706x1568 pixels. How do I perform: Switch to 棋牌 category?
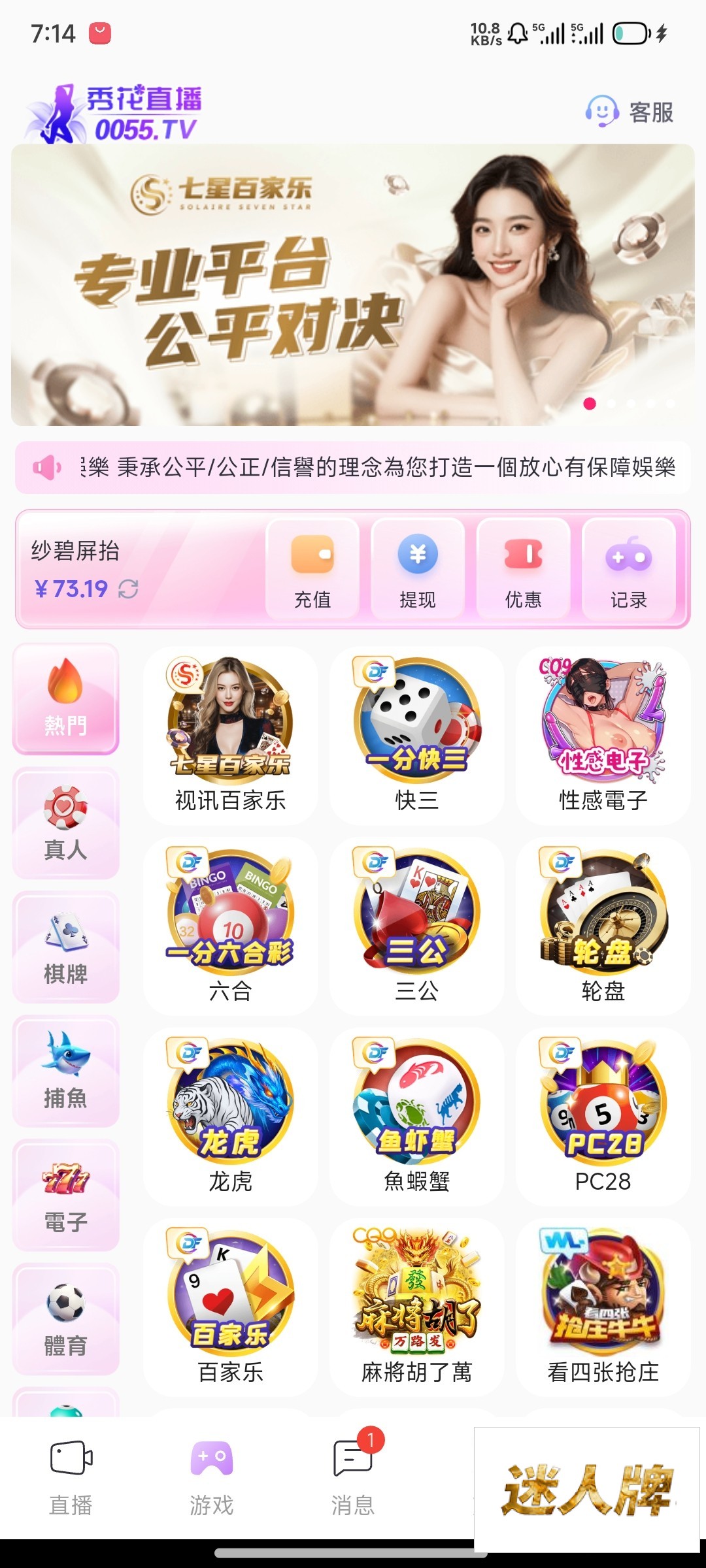pos(65,947)
